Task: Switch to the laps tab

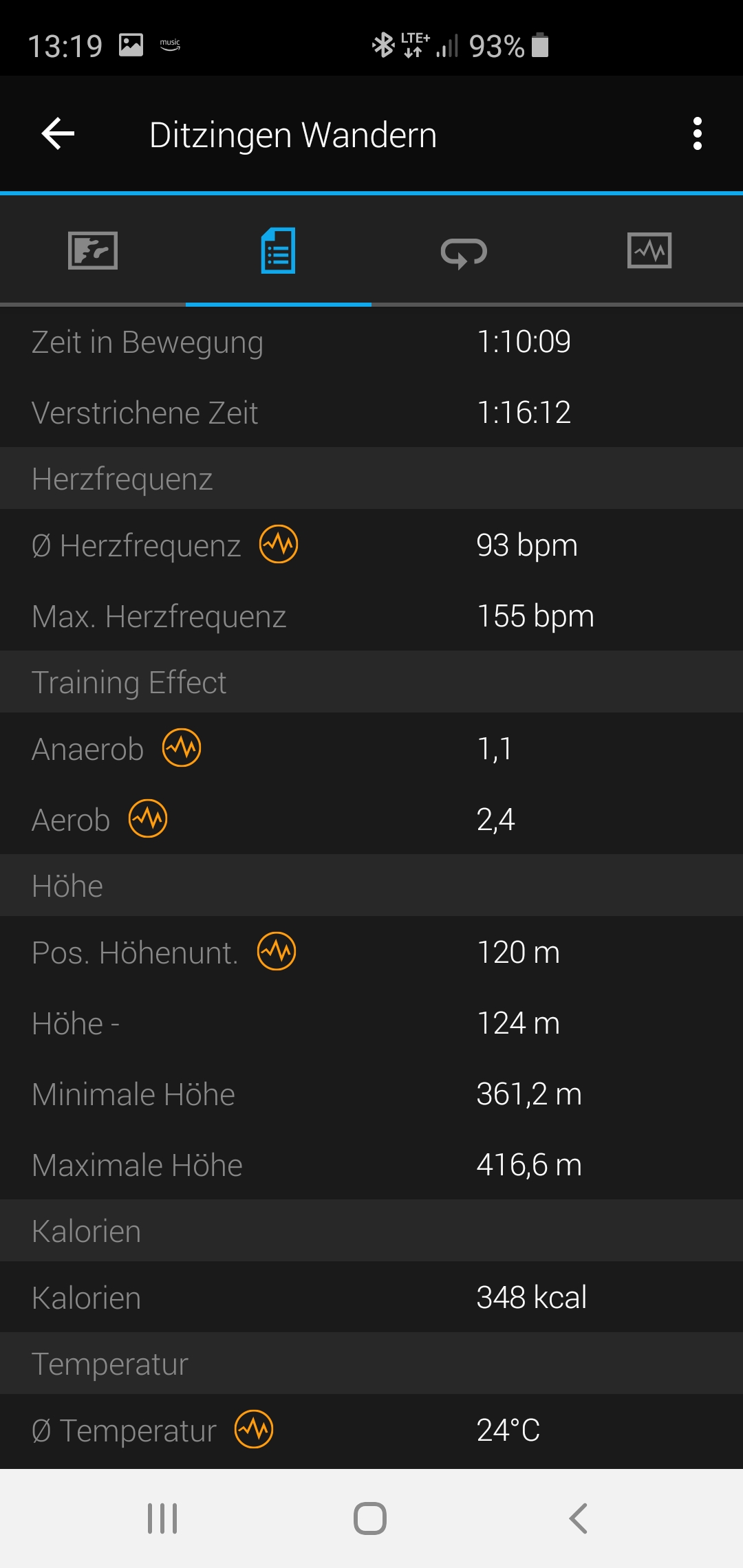Action: [464, 252]
